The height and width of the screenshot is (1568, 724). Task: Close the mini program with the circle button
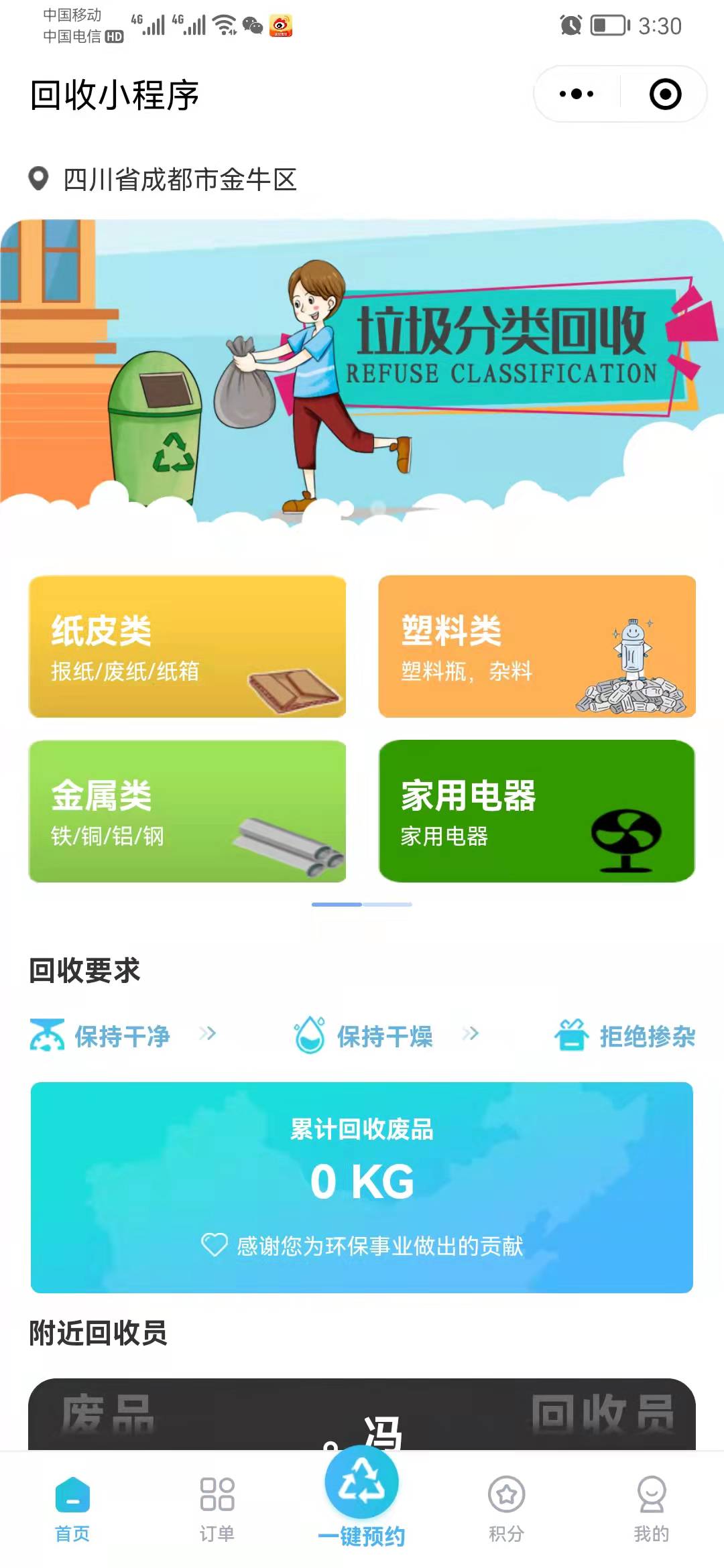coord(665,94)
